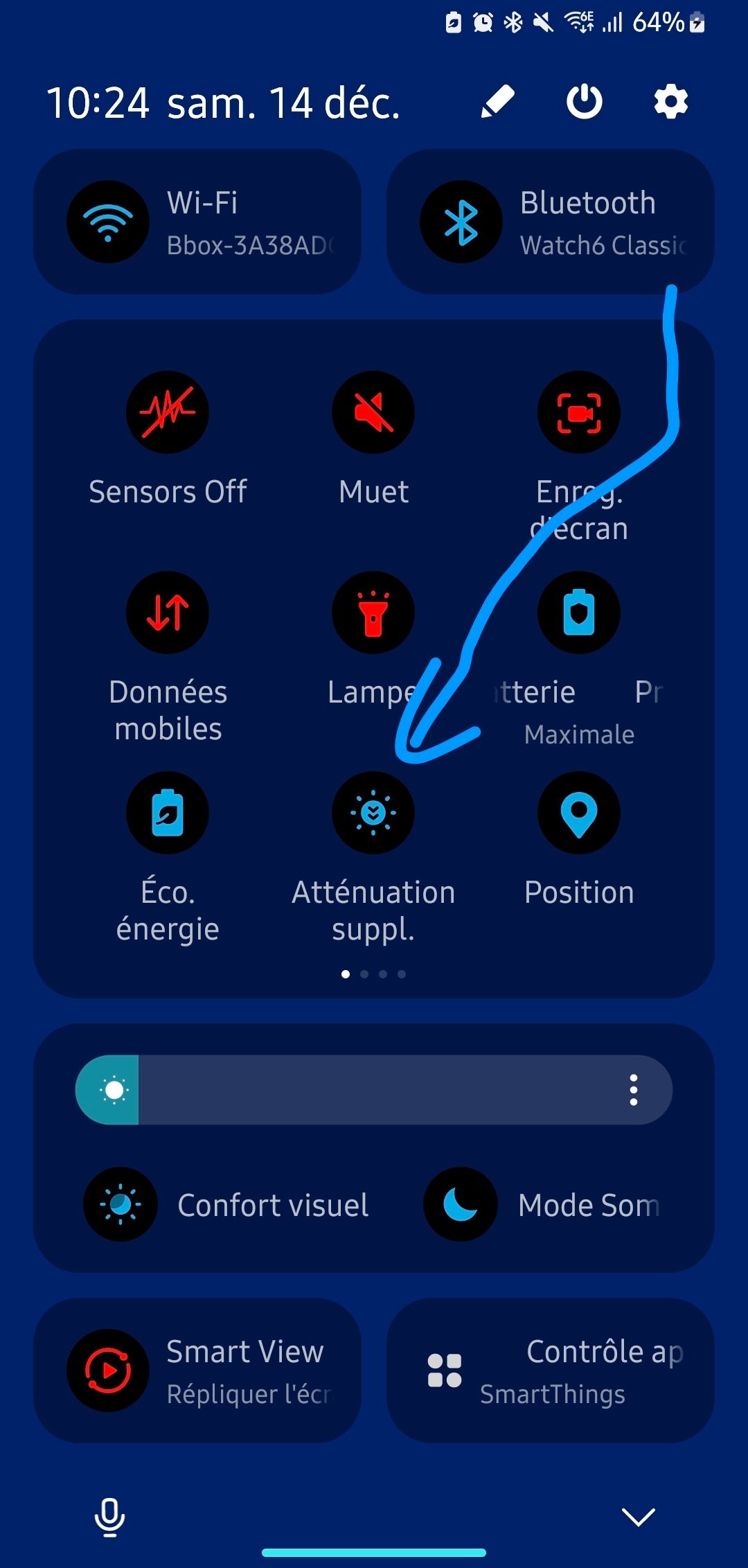Toggle Sensors Off
Image resolution: width=748 pixels, height=1568 pixels.
tap(168, 412)
